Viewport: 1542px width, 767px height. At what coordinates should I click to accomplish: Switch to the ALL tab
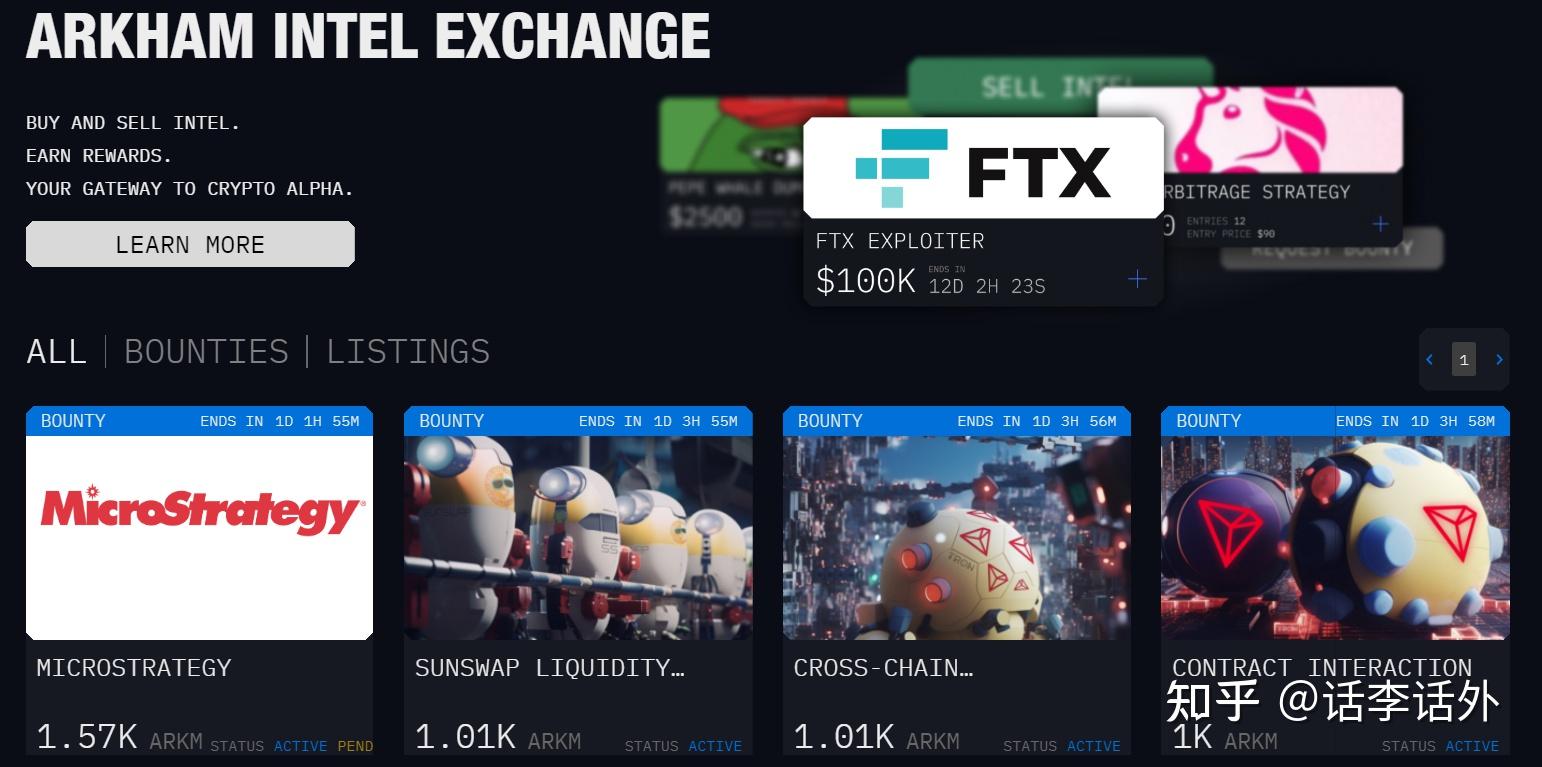pos(56,352)
